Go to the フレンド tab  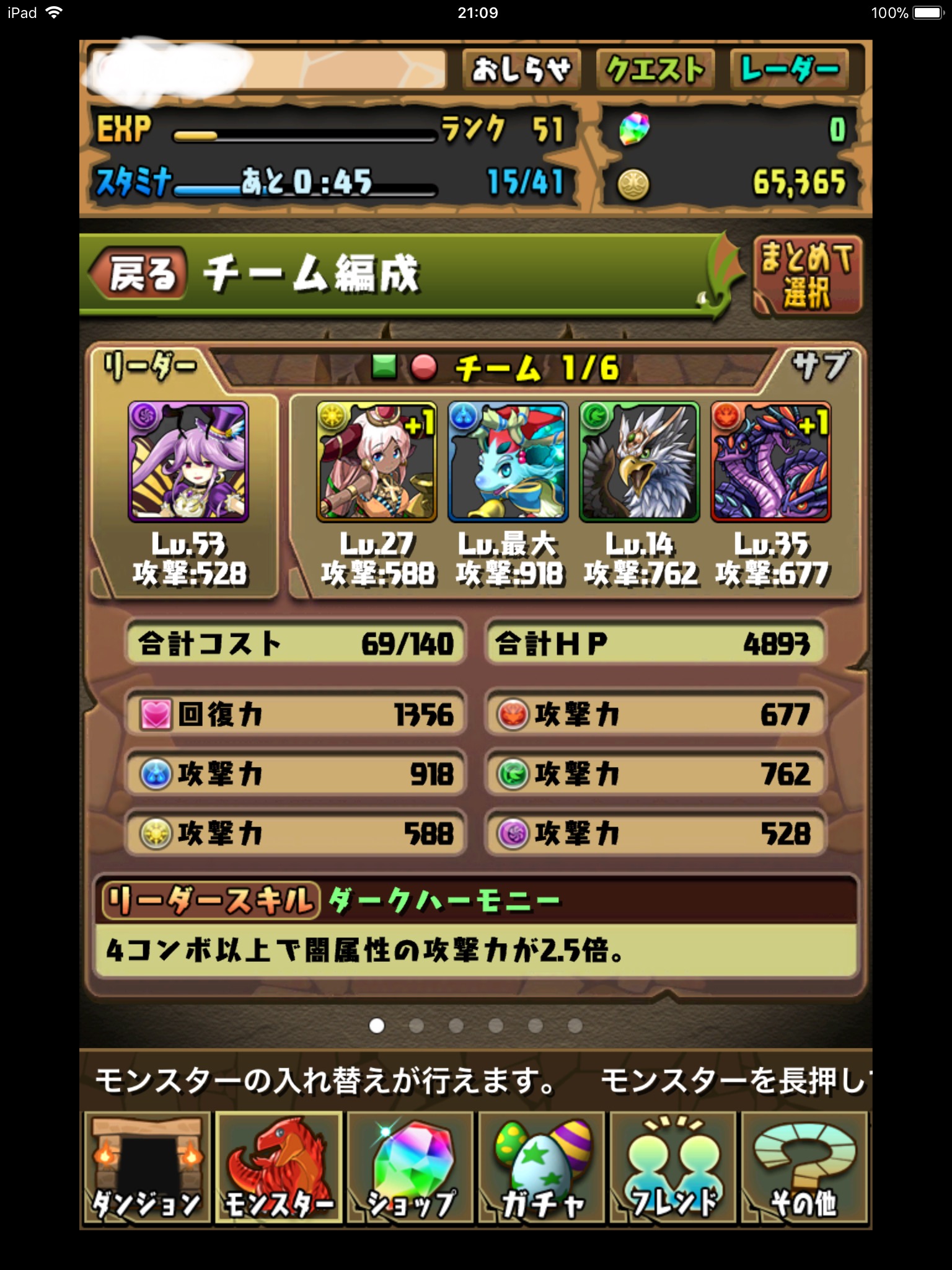[673, 1167]
